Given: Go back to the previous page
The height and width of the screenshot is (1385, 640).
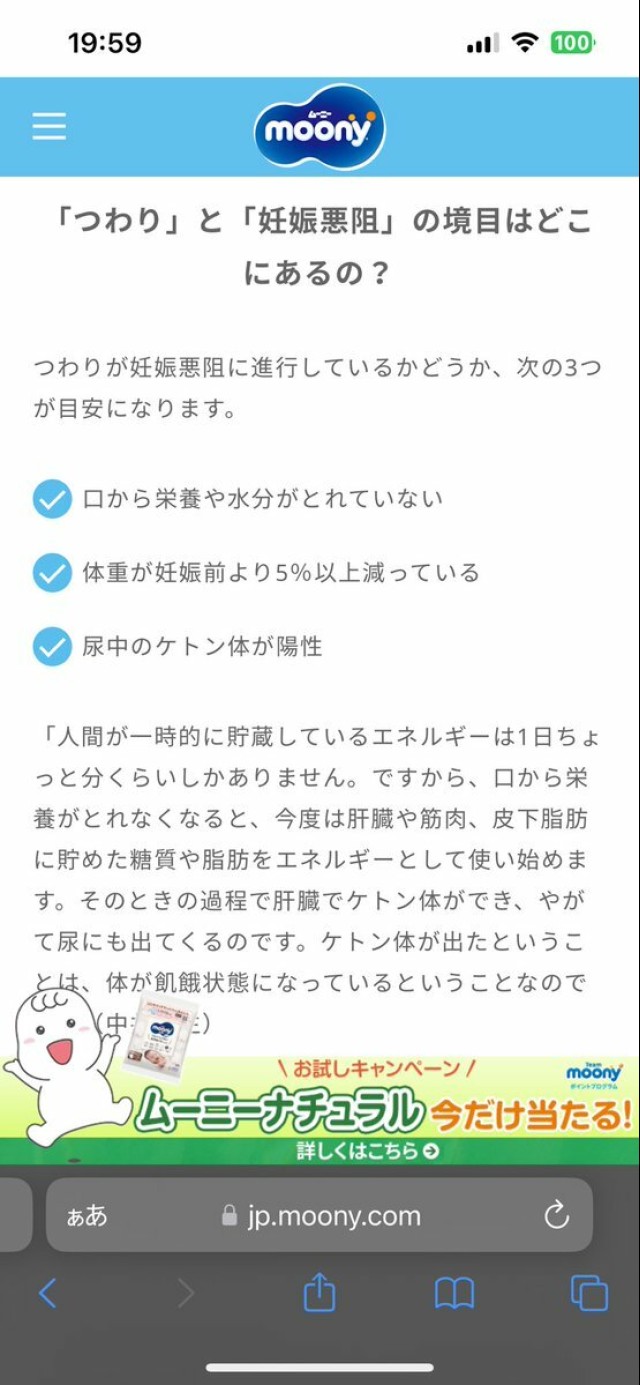Looking at the screenshot, I should (x=47, y=1294).
